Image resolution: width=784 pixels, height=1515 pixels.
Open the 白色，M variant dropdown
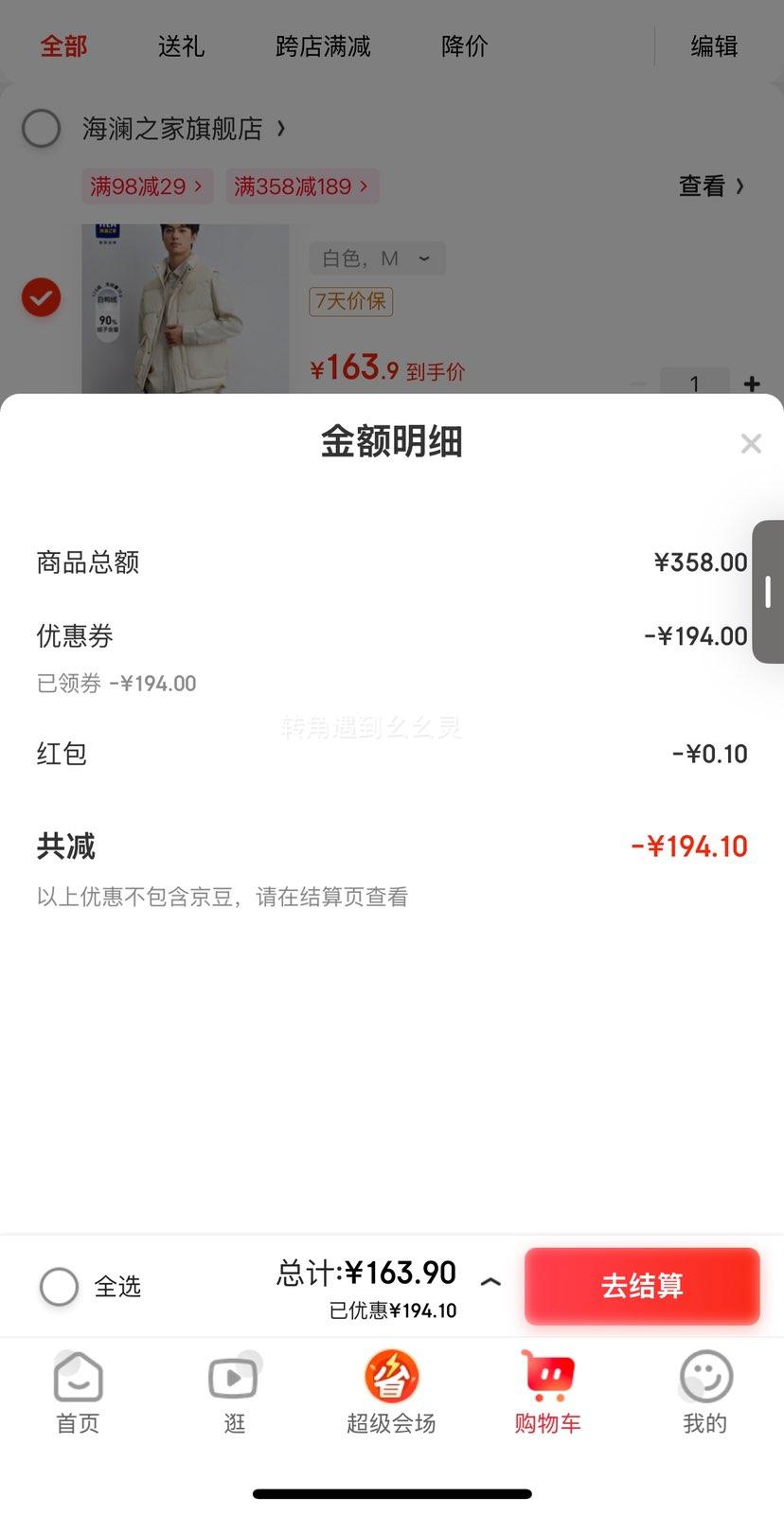click(376, 258)
